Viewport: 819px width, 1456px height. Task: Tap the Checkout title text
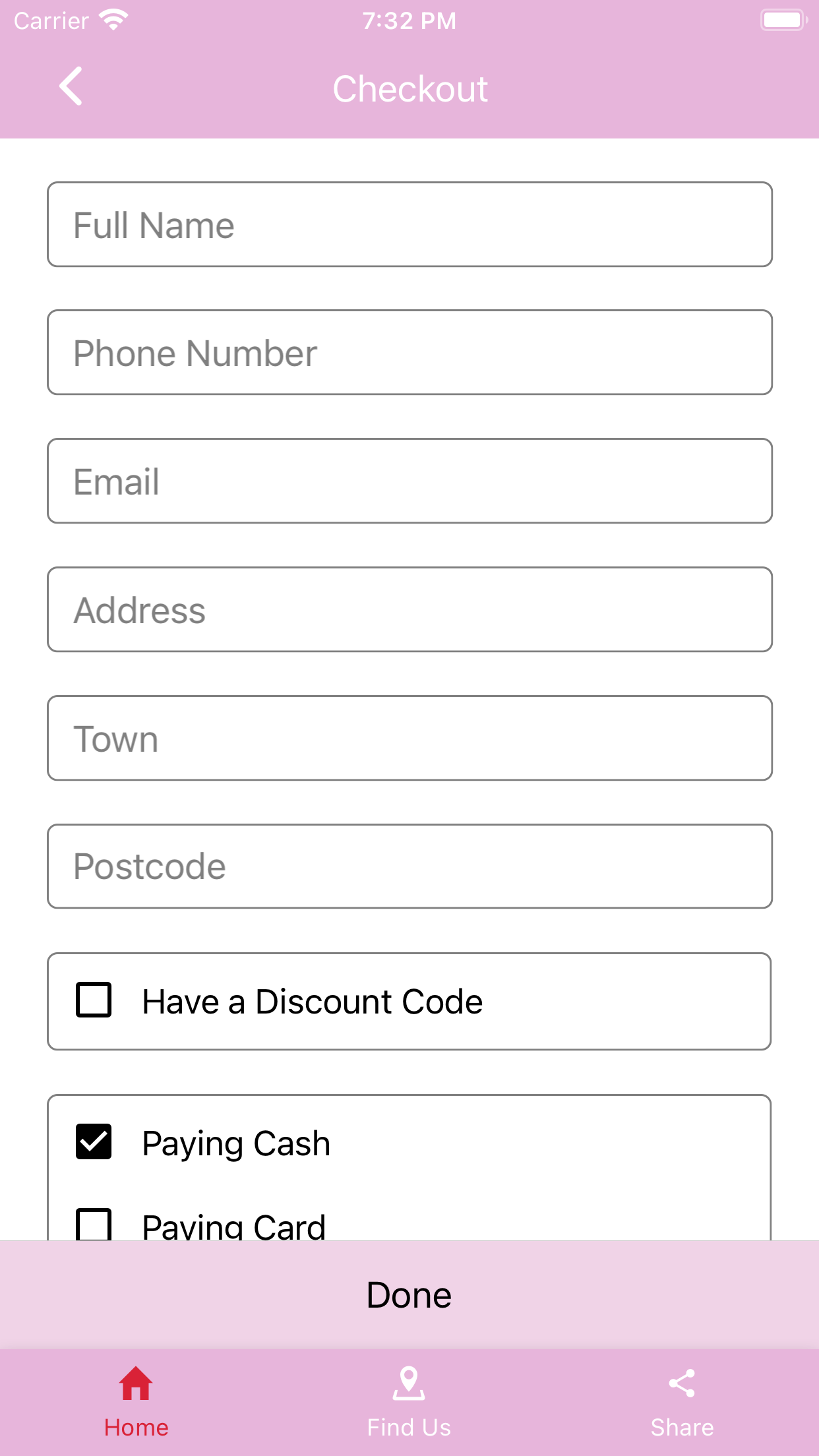[x=409, y=88]
